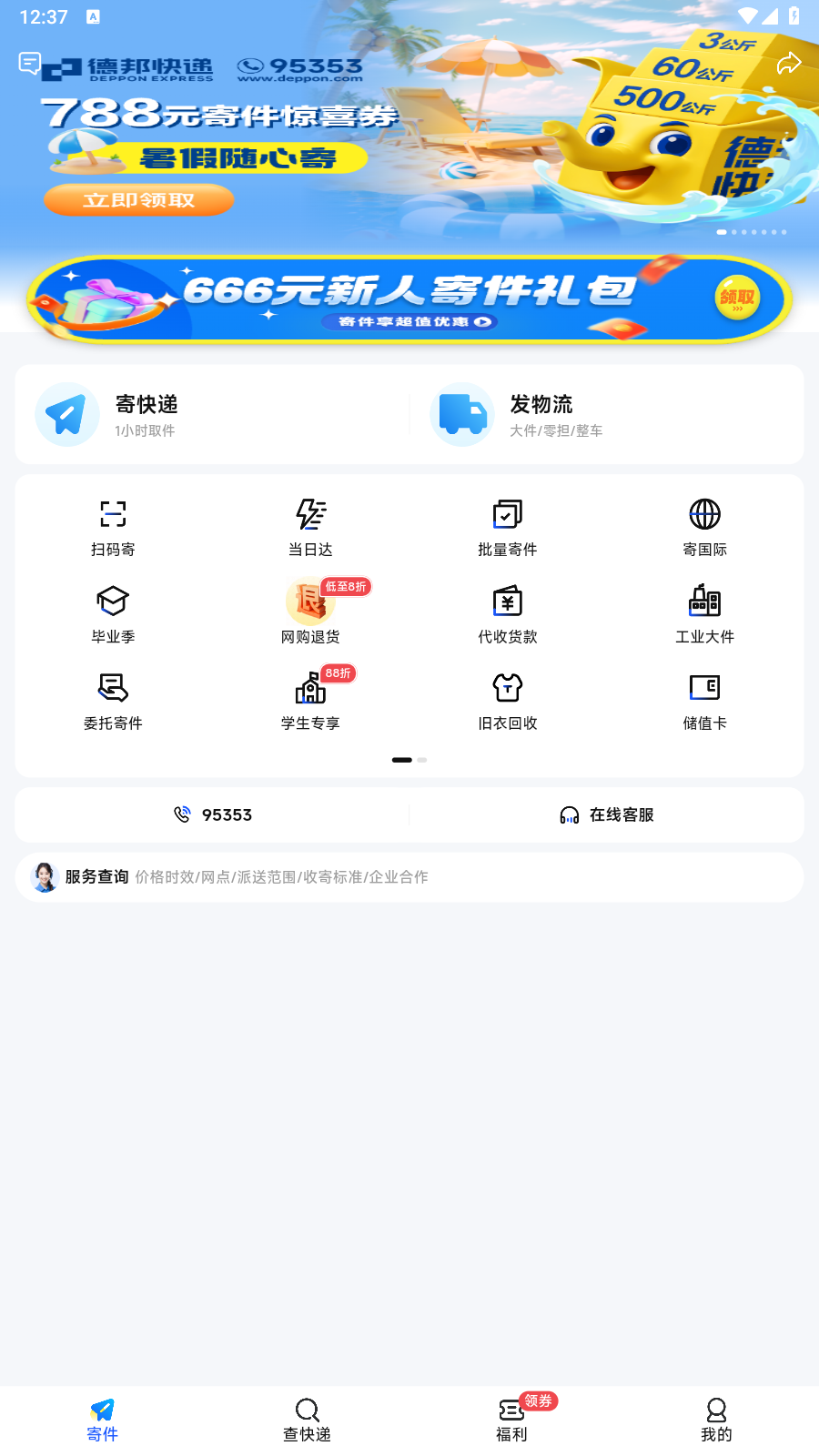Start 在线客服 online chat
The width and height of the screenshot is (819, 1456).
(x=606, y=814)
